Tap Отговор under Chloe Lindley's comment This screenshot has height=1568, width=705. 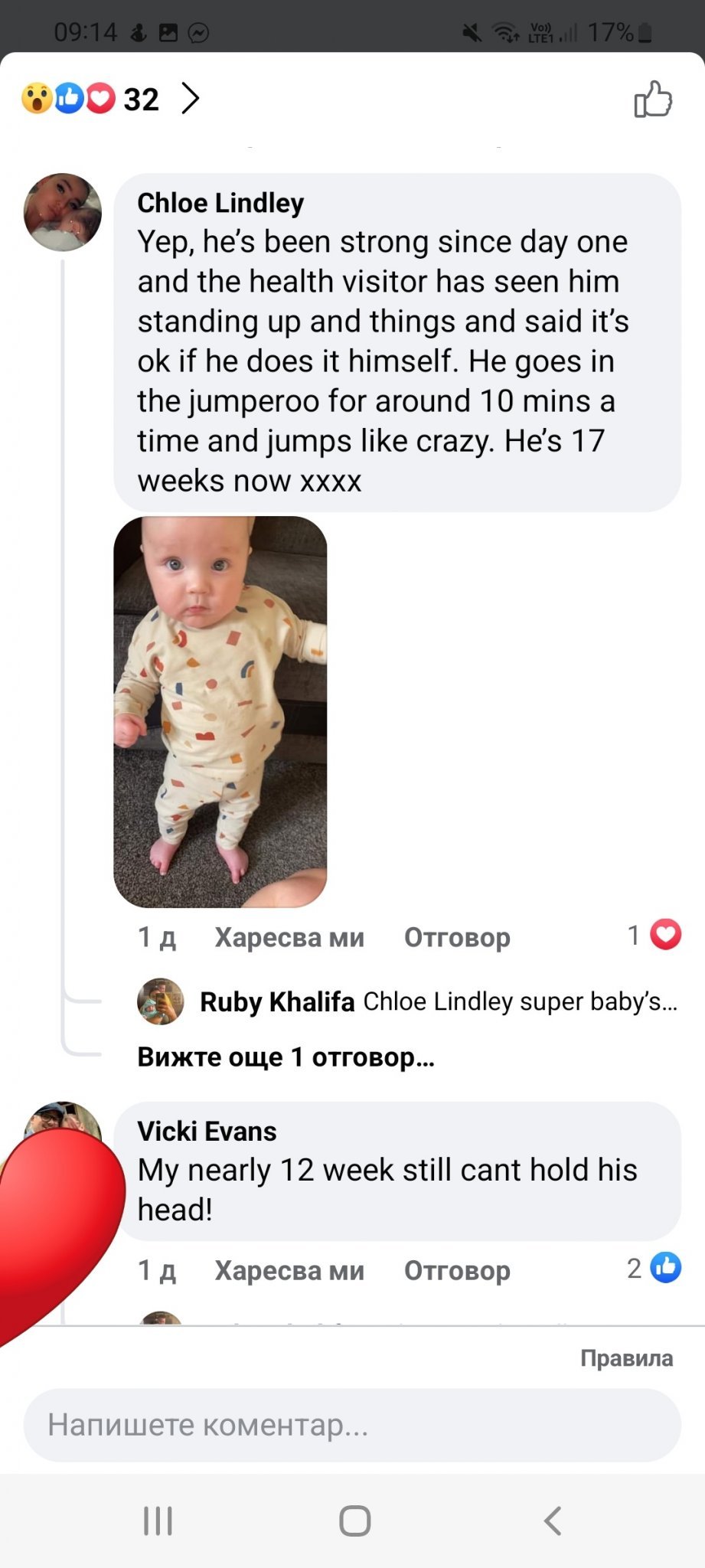(x=457, y=937)
